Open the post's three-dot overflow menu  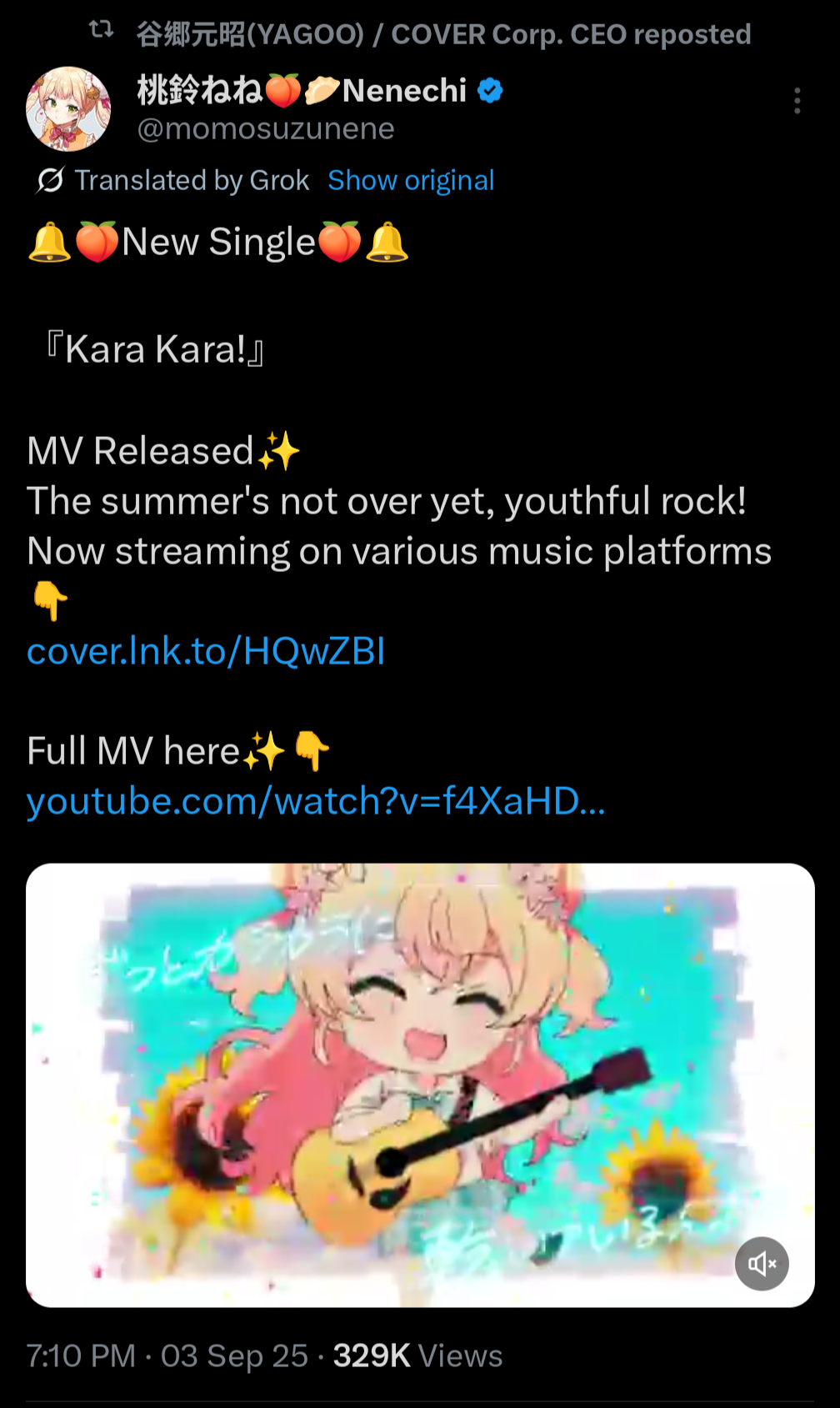[797, 101]
